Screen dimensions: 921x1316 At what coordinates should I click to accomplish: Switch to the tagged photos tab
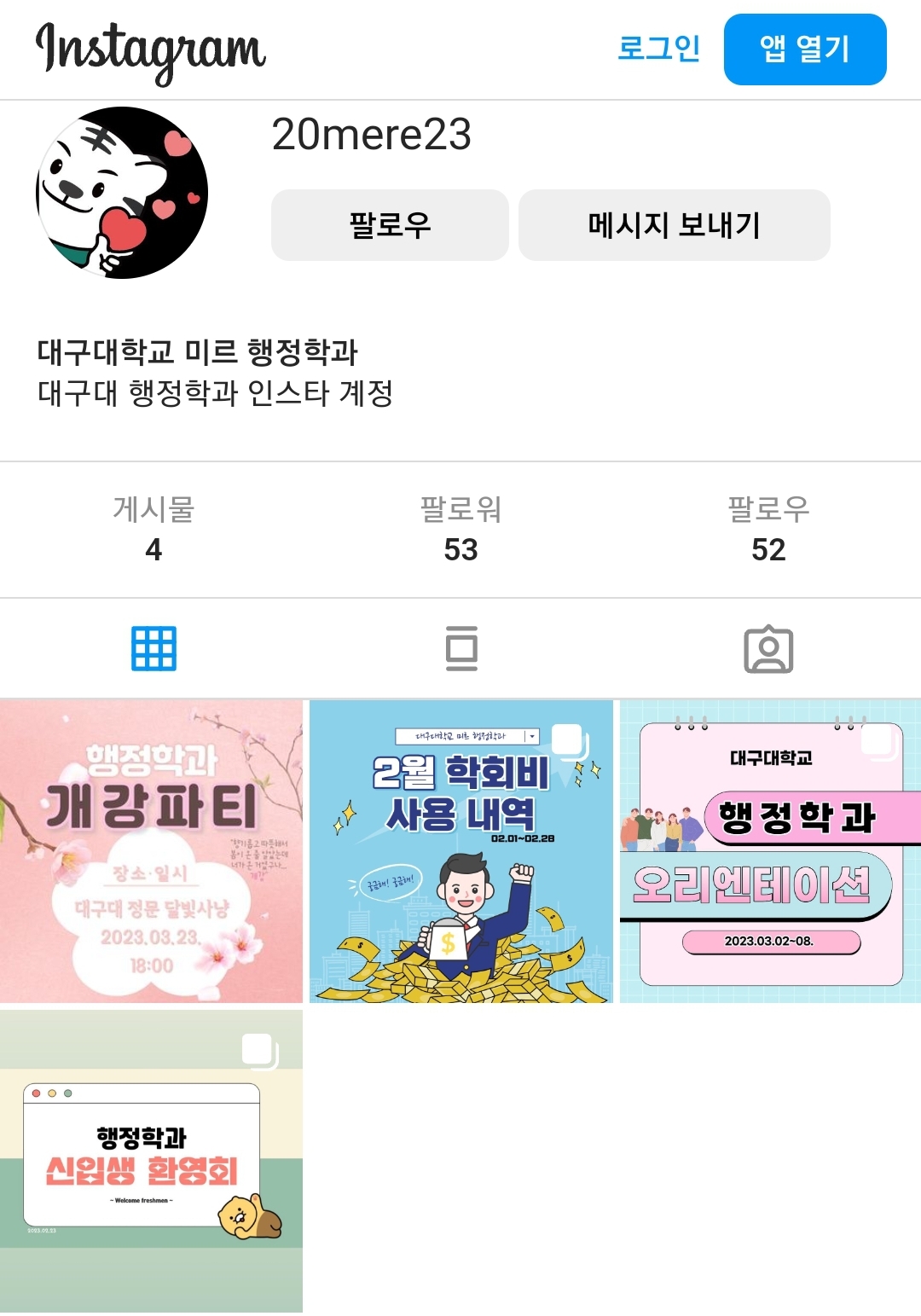[x=768, y=649]
